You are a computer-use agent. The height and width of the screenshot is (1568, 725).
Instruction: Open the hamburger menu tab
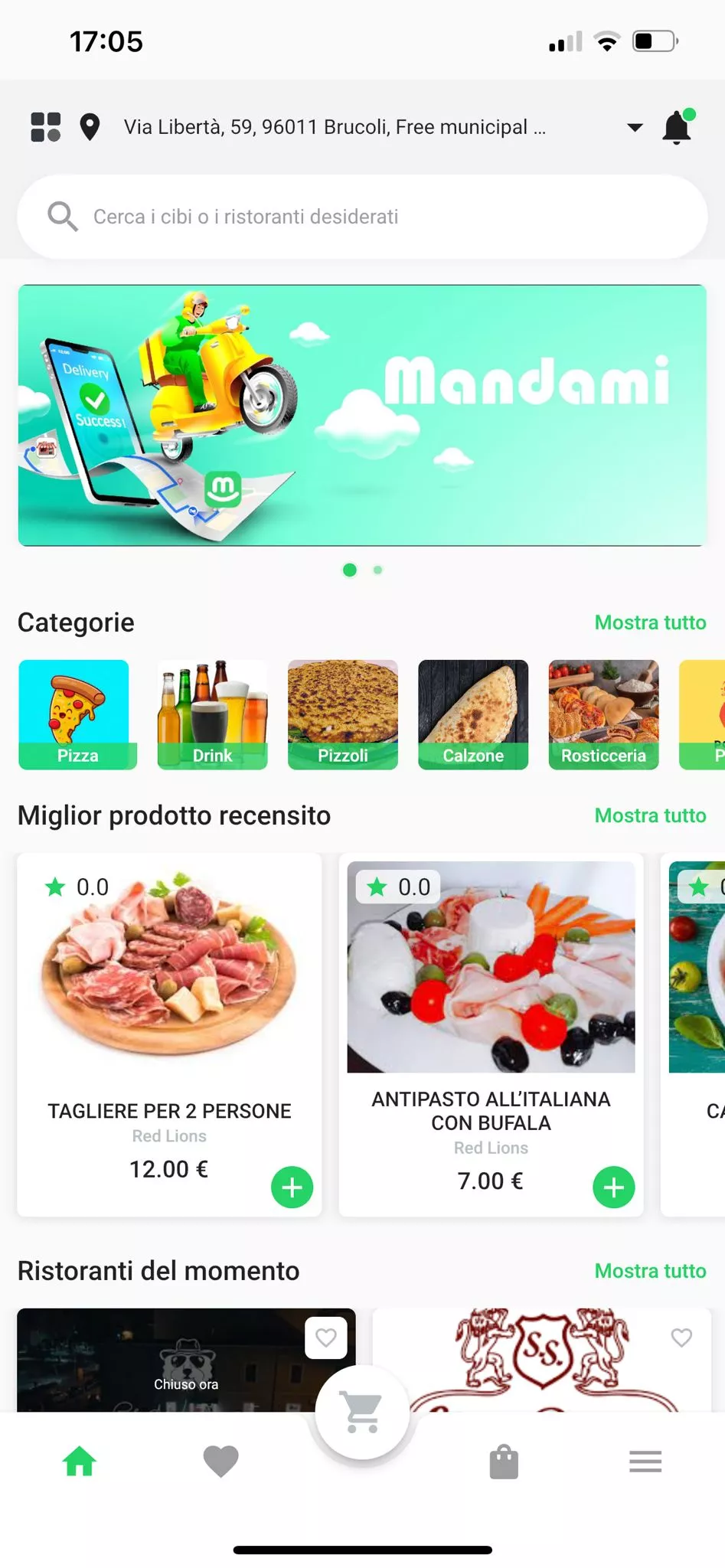(x=645, y=1462)
